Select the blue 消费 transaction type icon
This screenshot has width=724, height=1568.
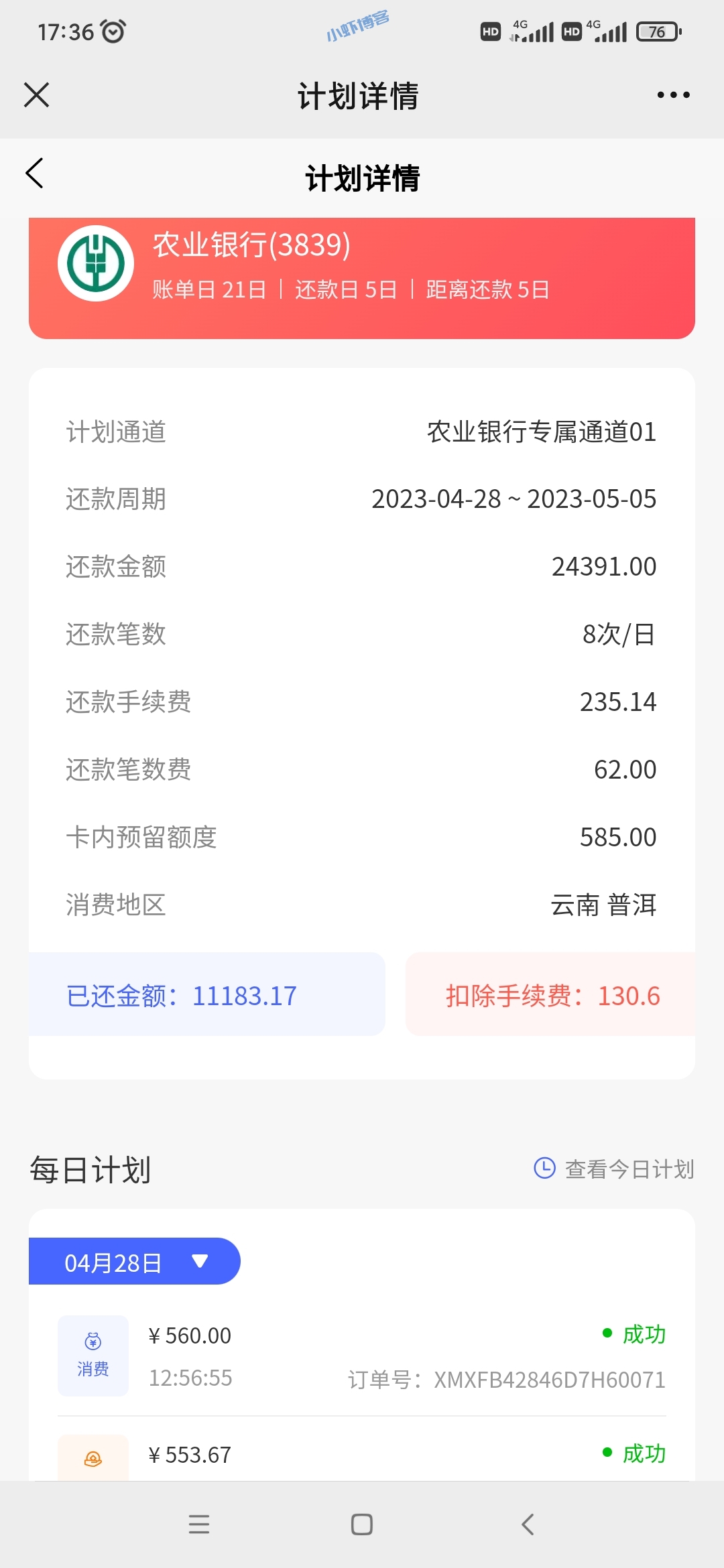(x=93, y=1355)
